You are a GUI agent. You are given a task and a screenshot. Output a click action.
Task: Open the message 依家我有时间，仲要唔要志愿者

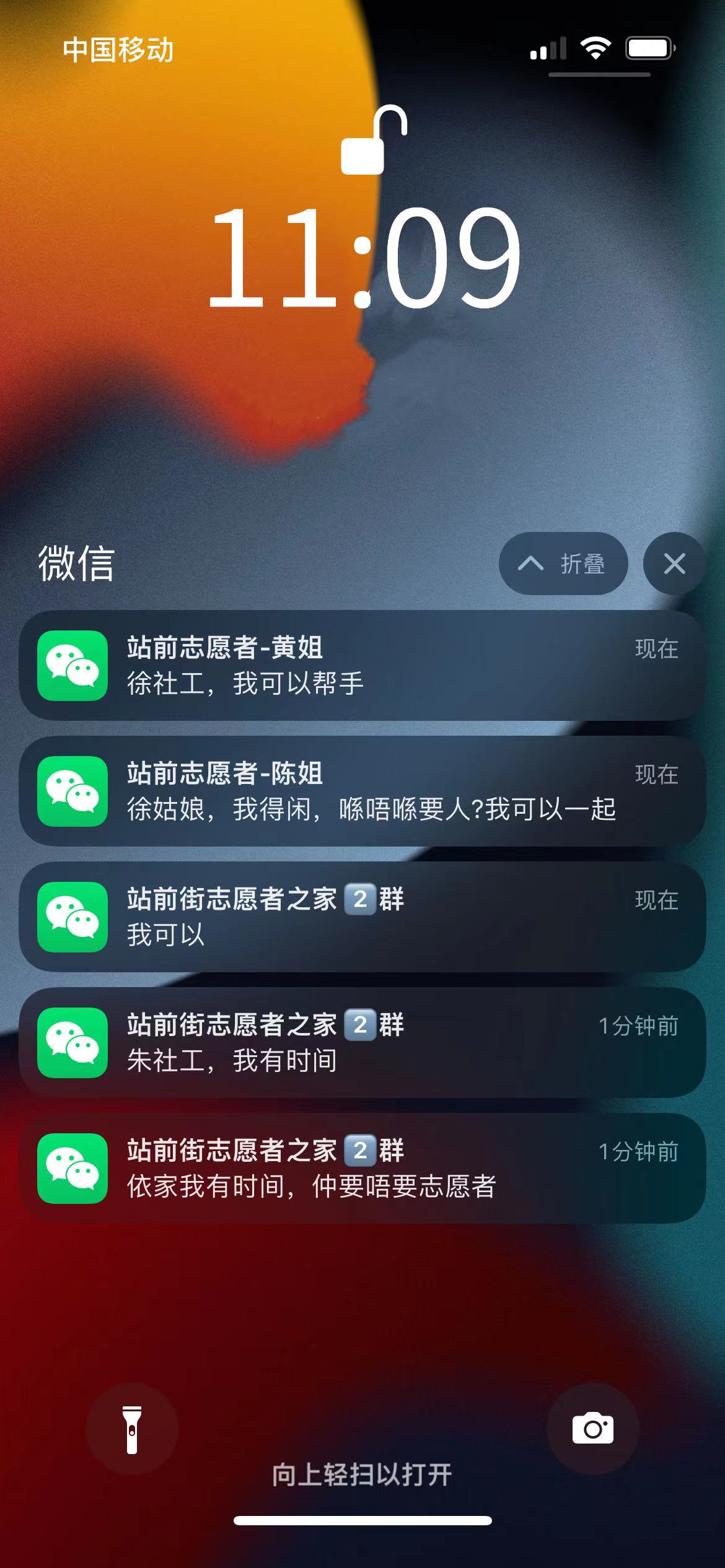[362, 1169]
